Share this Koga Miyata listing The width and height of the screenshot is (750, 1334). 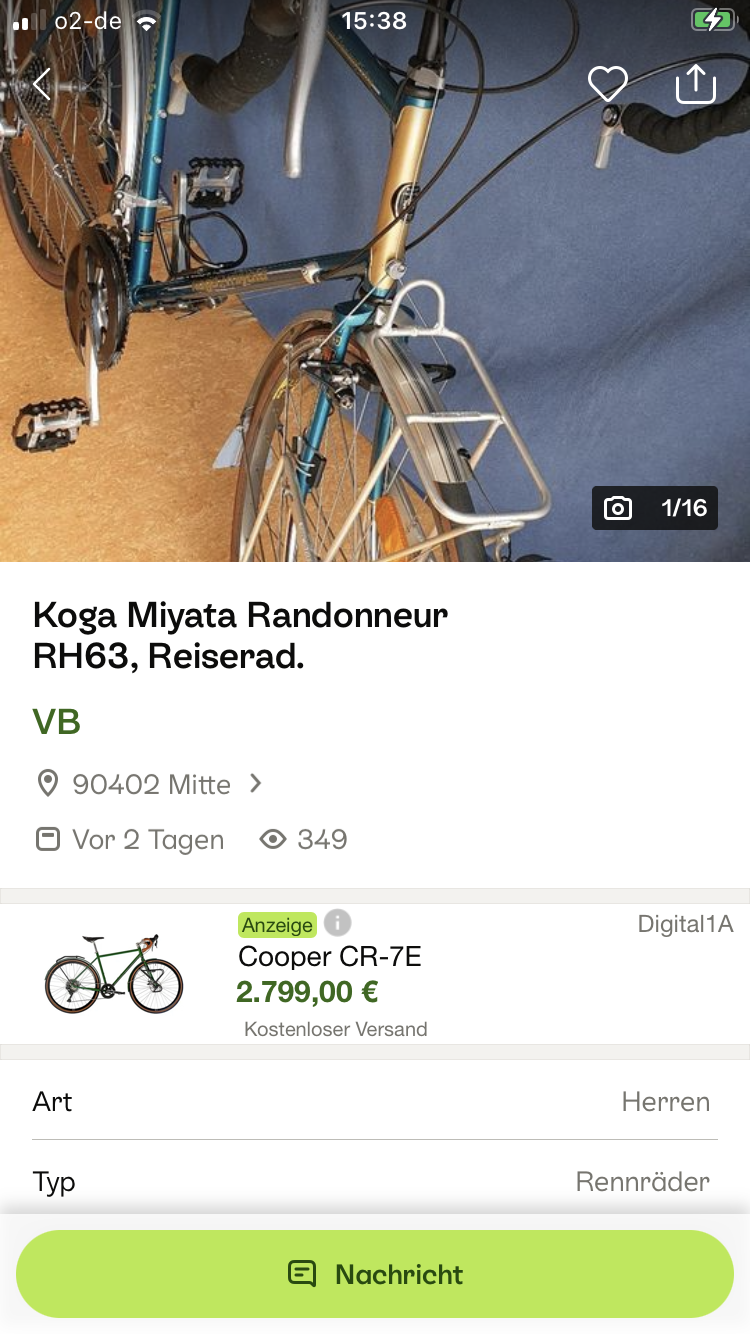(696, 84)
